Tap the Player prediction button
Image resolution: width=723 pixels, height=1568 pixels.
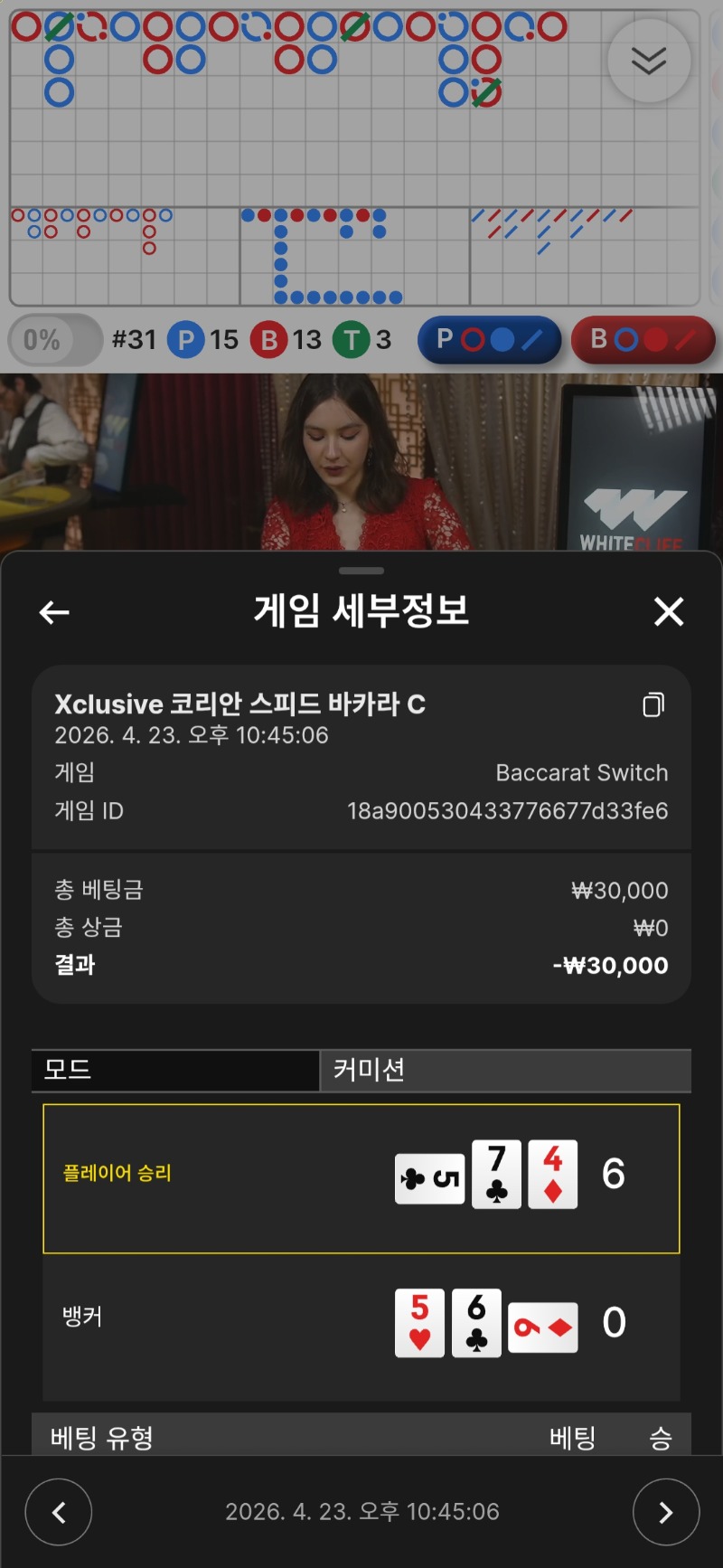489,340
